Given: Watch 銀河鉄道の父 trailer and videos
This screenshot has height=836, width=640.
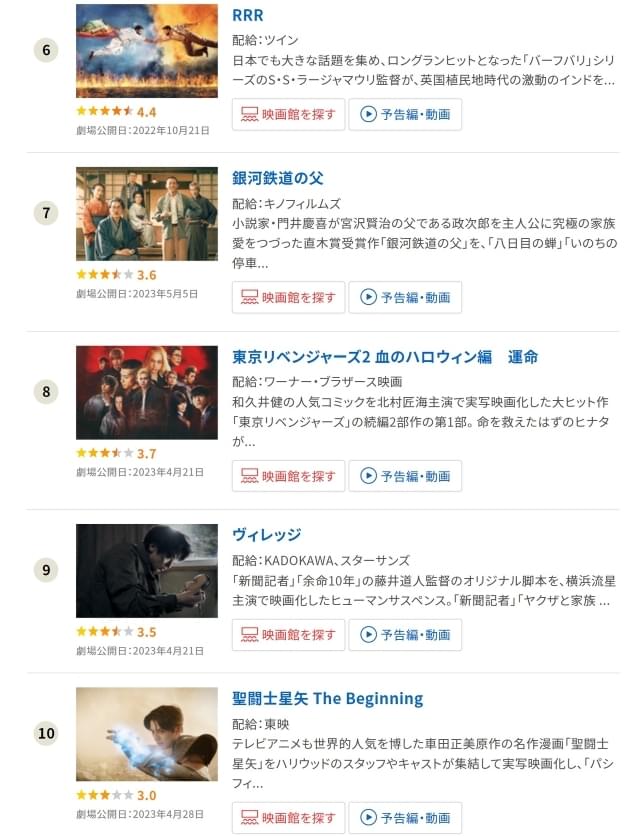Looking at the screenshot, I should pyautogui.click(x=405, y=297).
